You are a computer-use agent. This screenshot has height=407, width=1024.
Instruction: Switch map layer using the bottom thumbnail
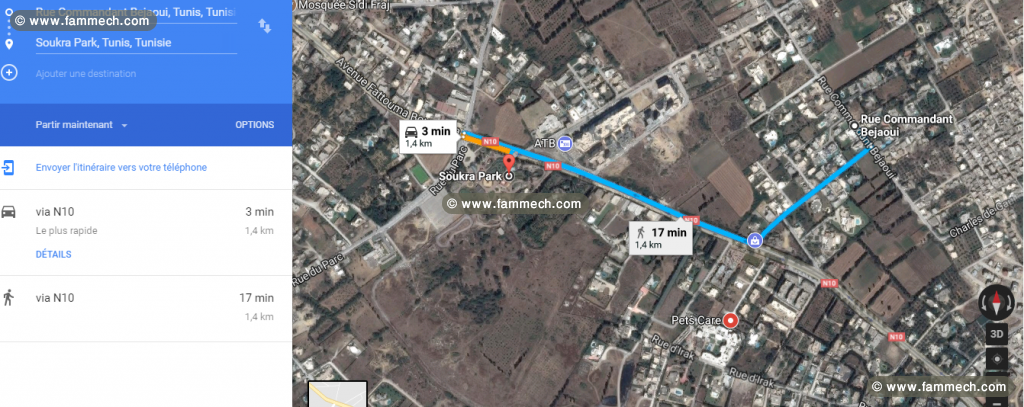tap(338, 395)
